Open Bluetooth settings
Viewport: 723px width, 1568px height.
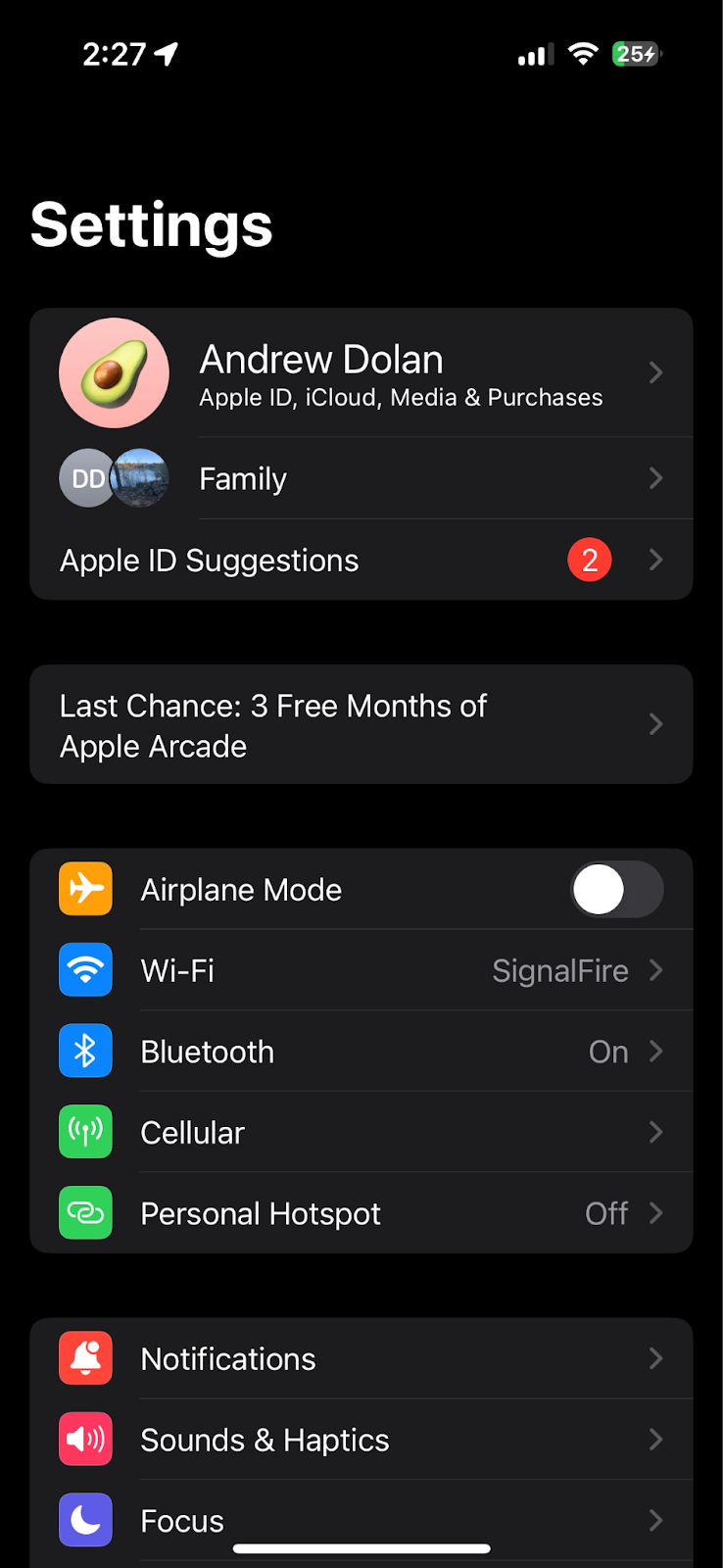[361, 1052]
